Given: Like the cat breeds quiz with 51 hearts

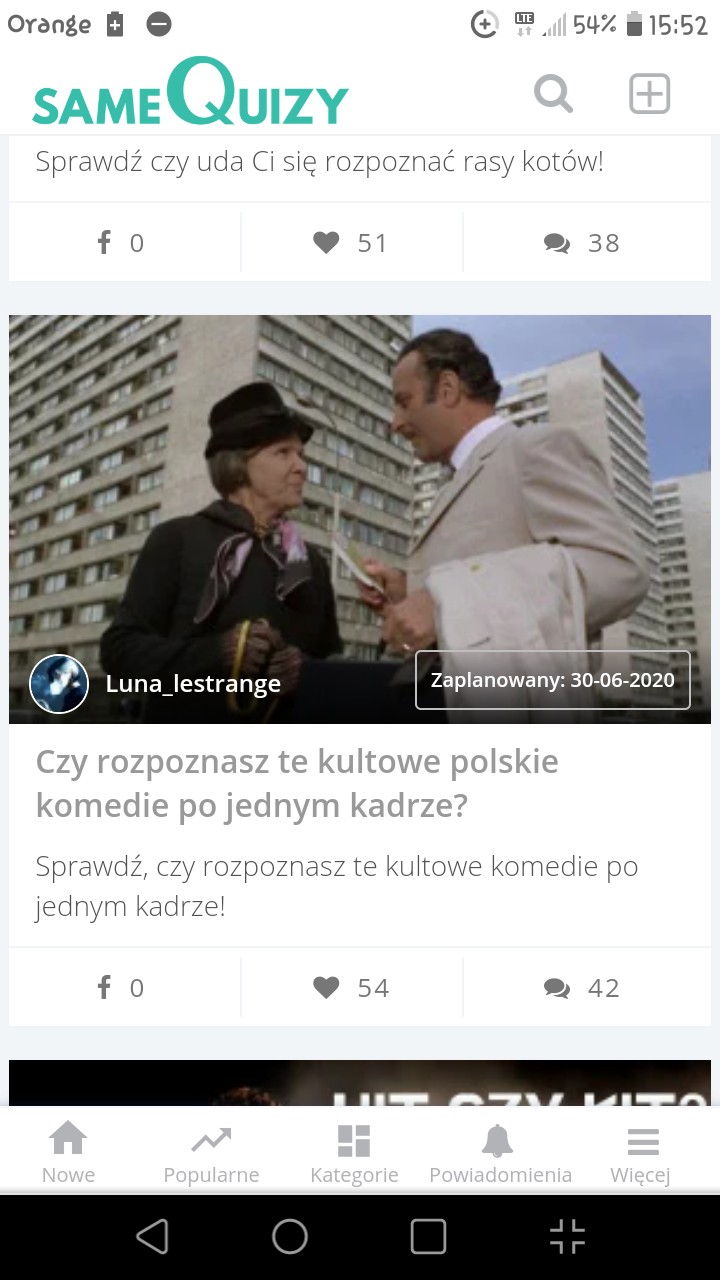Looking at the screenshot, I should click(351, 243).
